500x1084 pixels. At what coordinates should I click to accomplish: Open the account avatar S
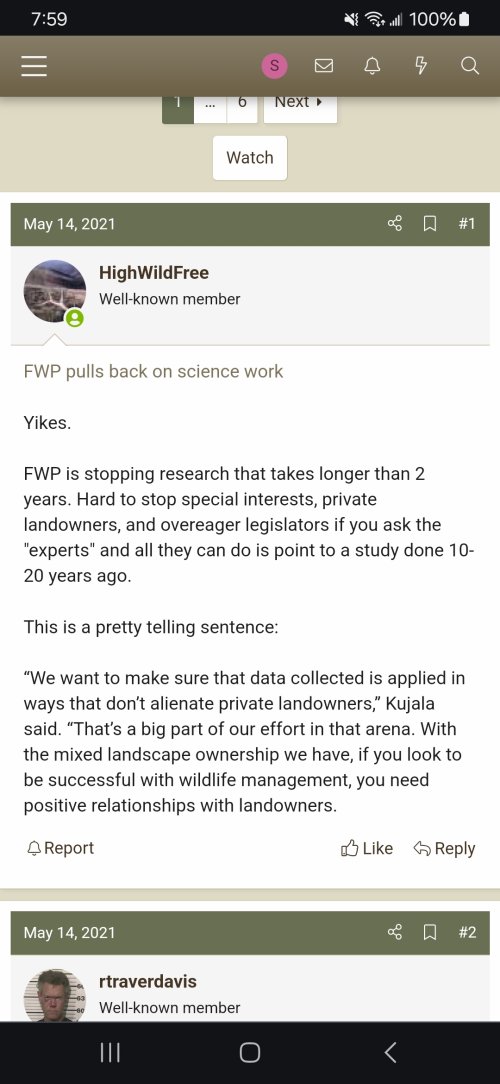(x=274, y=66)
